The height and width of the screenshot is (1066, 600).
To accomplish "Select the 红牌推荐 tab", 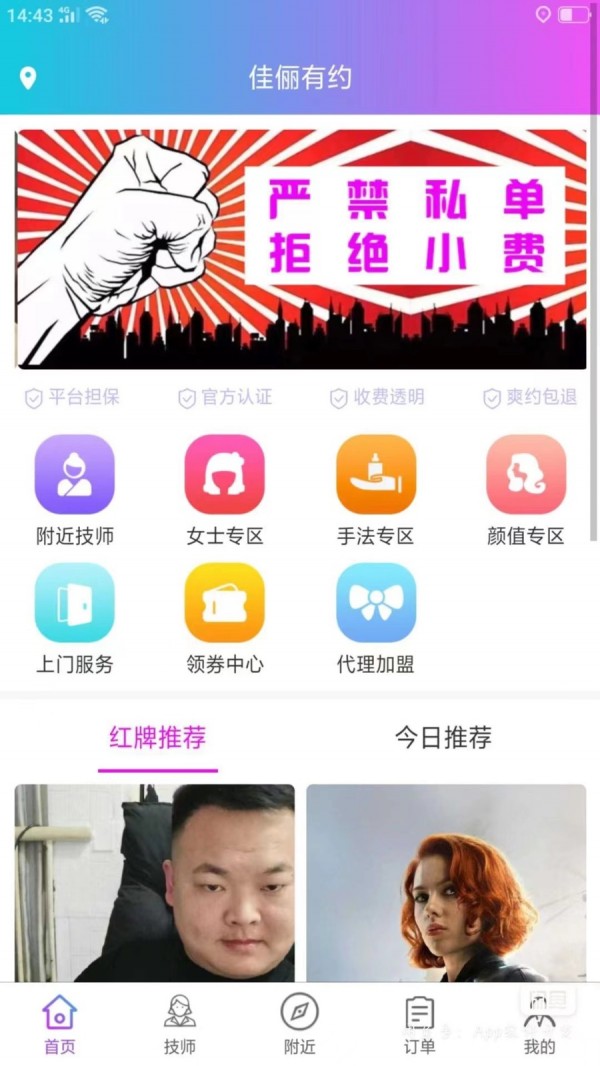I will (x=158, y=738).
